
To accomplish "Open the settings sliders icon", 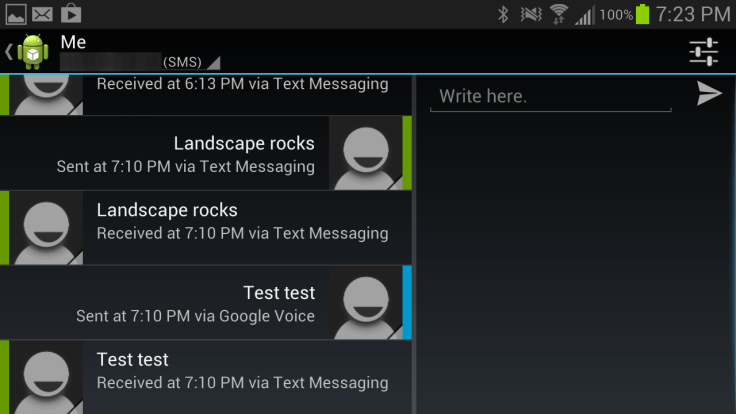I will [x=704, y=52].
